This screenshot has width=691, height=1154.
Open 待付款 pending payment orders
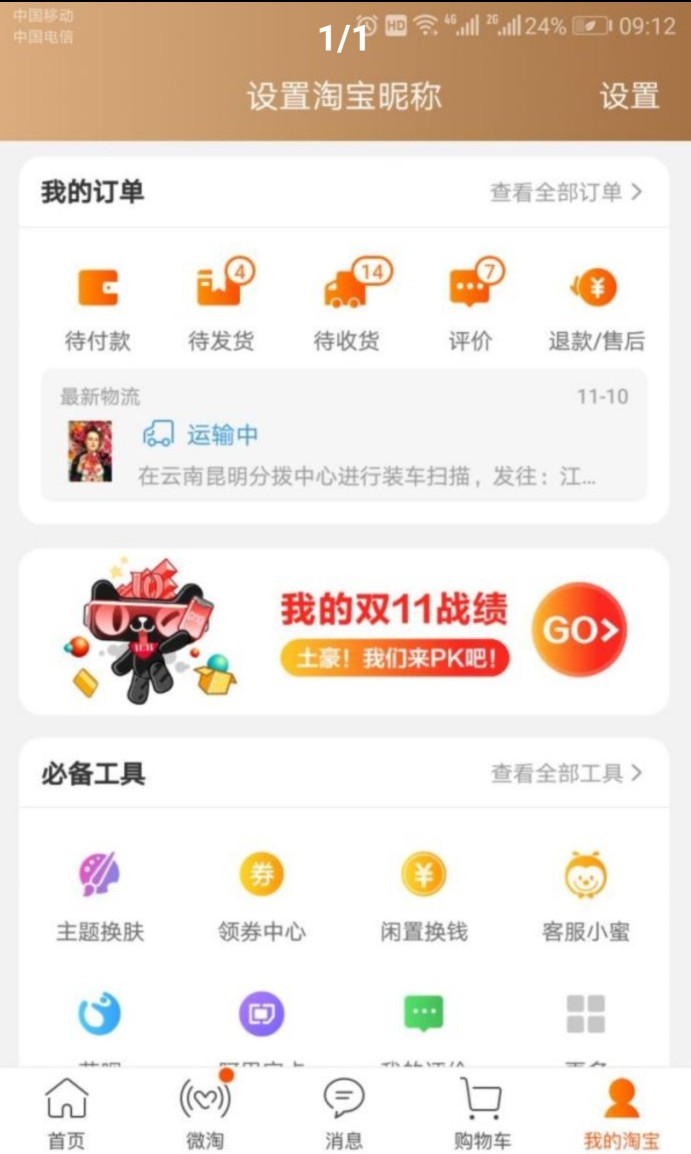(98, 306)
